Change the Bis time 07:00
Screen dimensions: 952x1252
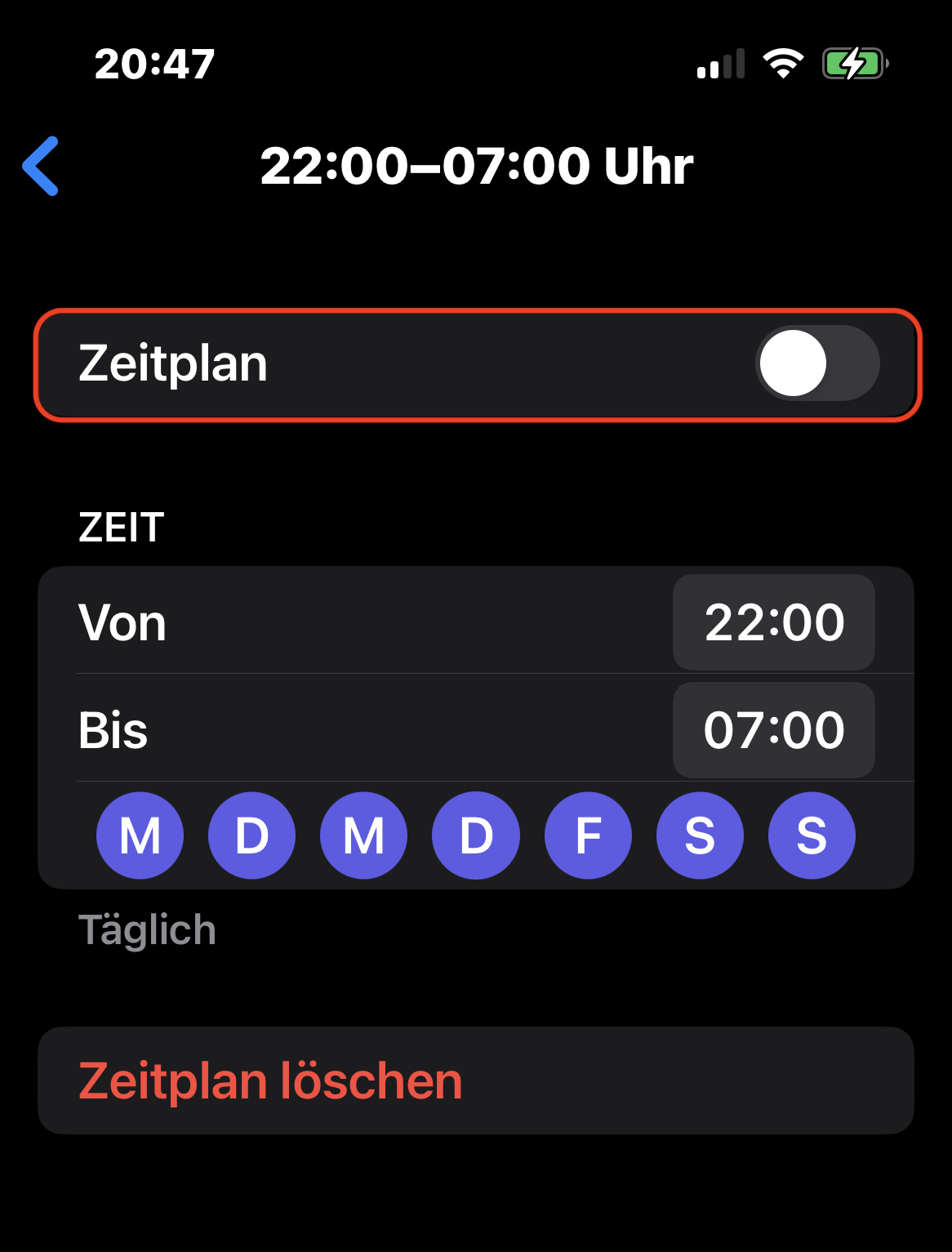pyautogui.click(x=774, y=730)
